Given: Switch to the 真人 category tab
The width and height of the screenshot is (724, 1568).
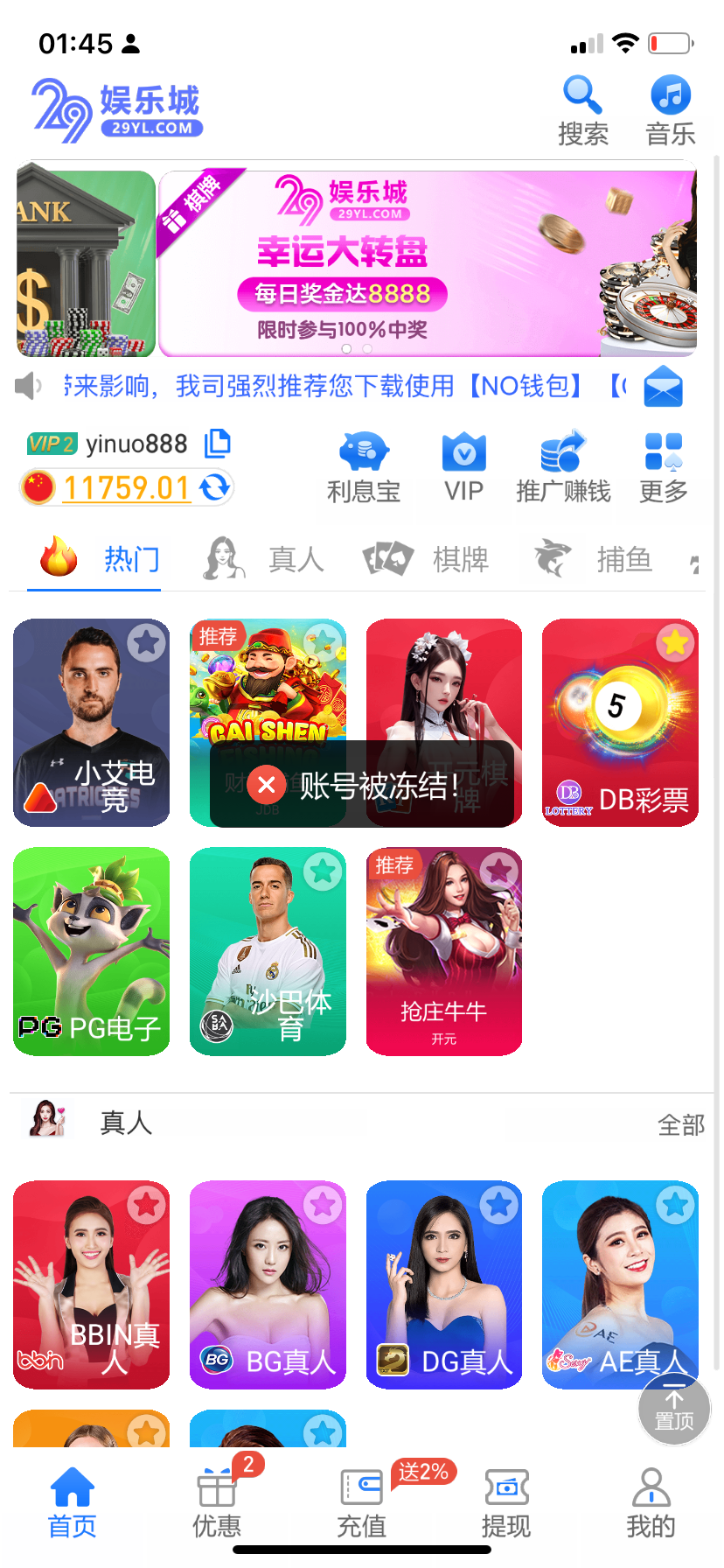Looking at the screenshot, I should point(296,560).
